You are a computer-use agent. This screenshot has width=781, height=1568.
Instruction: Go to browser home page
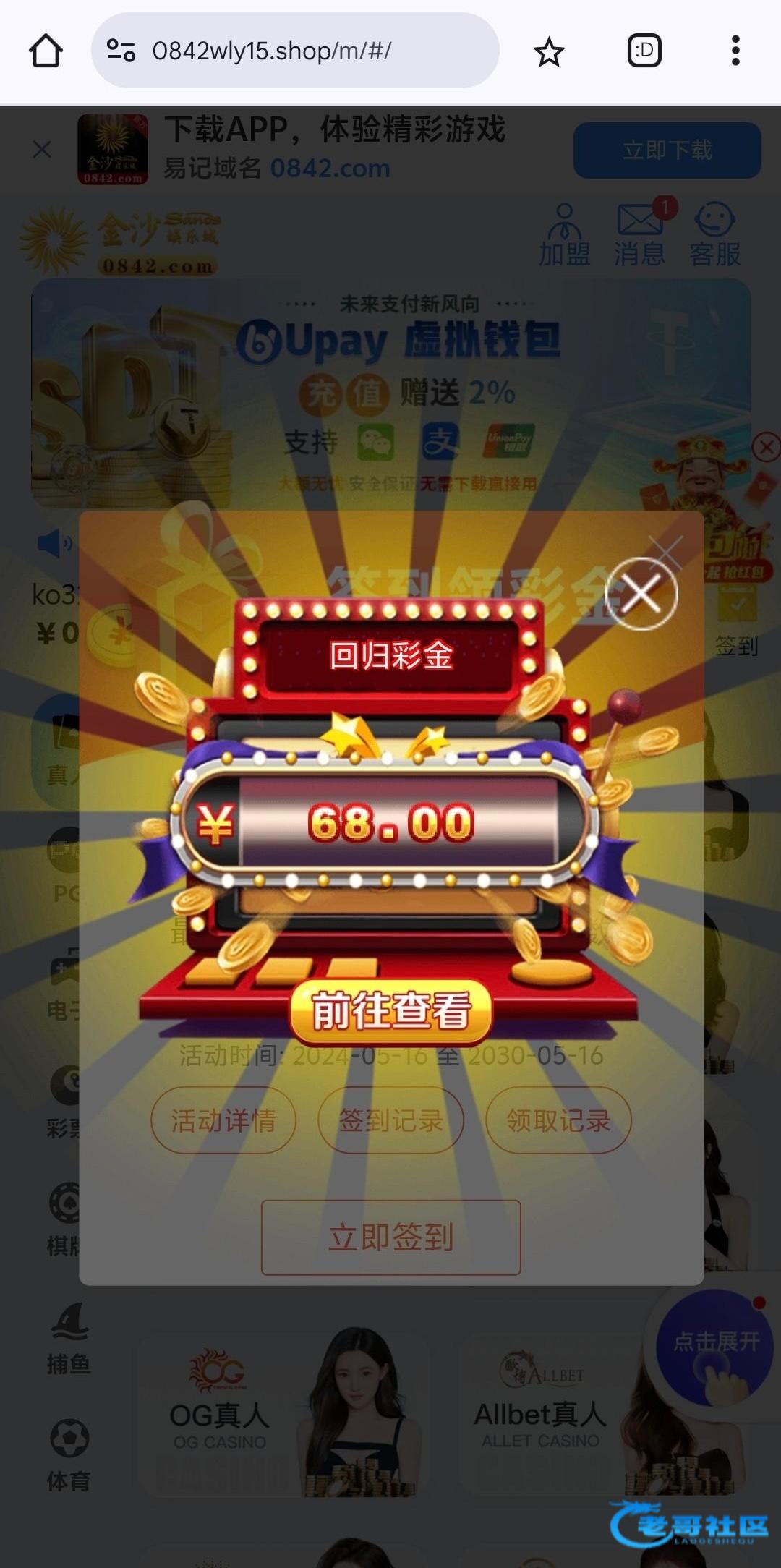[46, 51]
